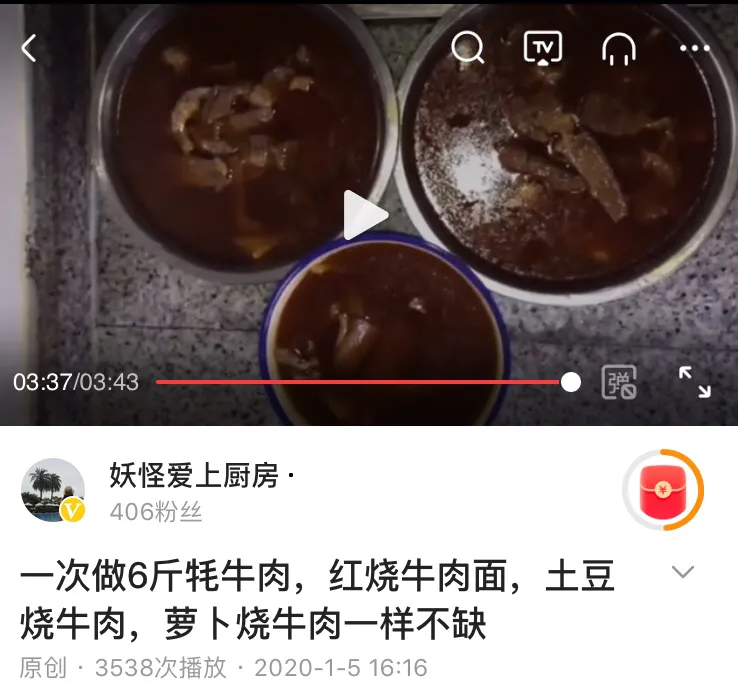Tap the video progress bar handle
738x688 pixels.
(x=570, y=382)
